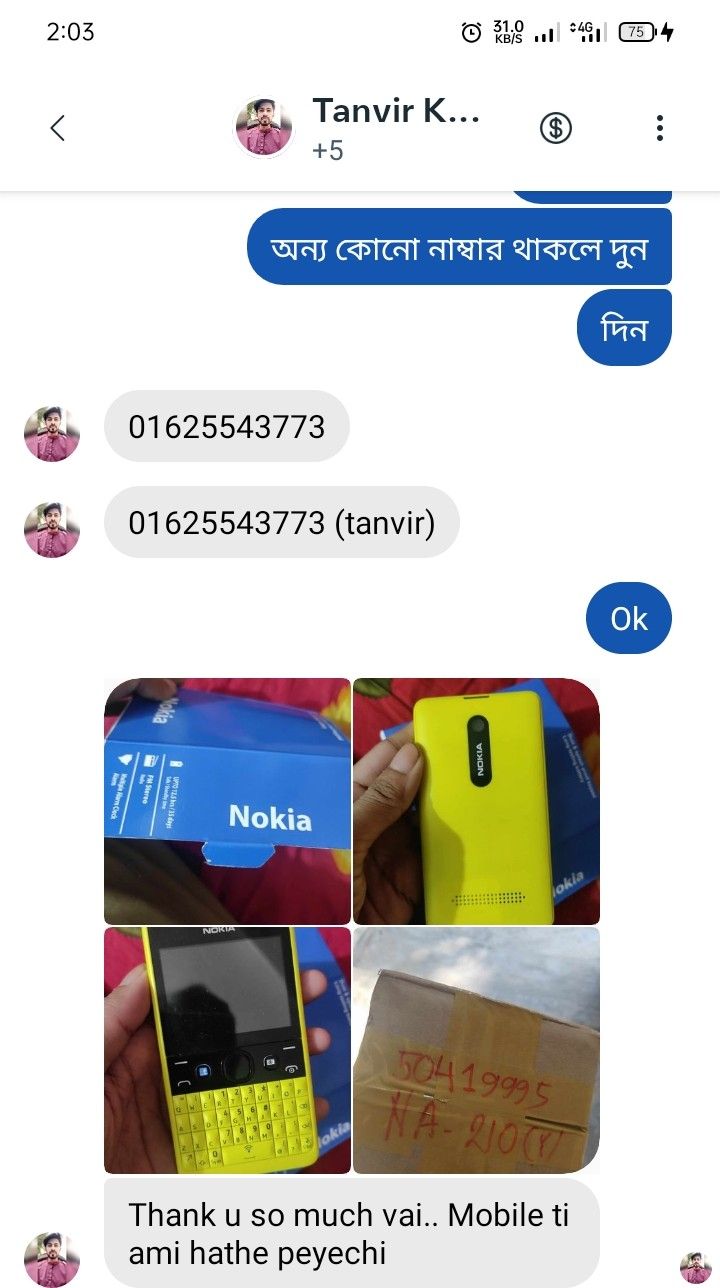Go back using the arrow
The image size is (720, 1288).
57,128
